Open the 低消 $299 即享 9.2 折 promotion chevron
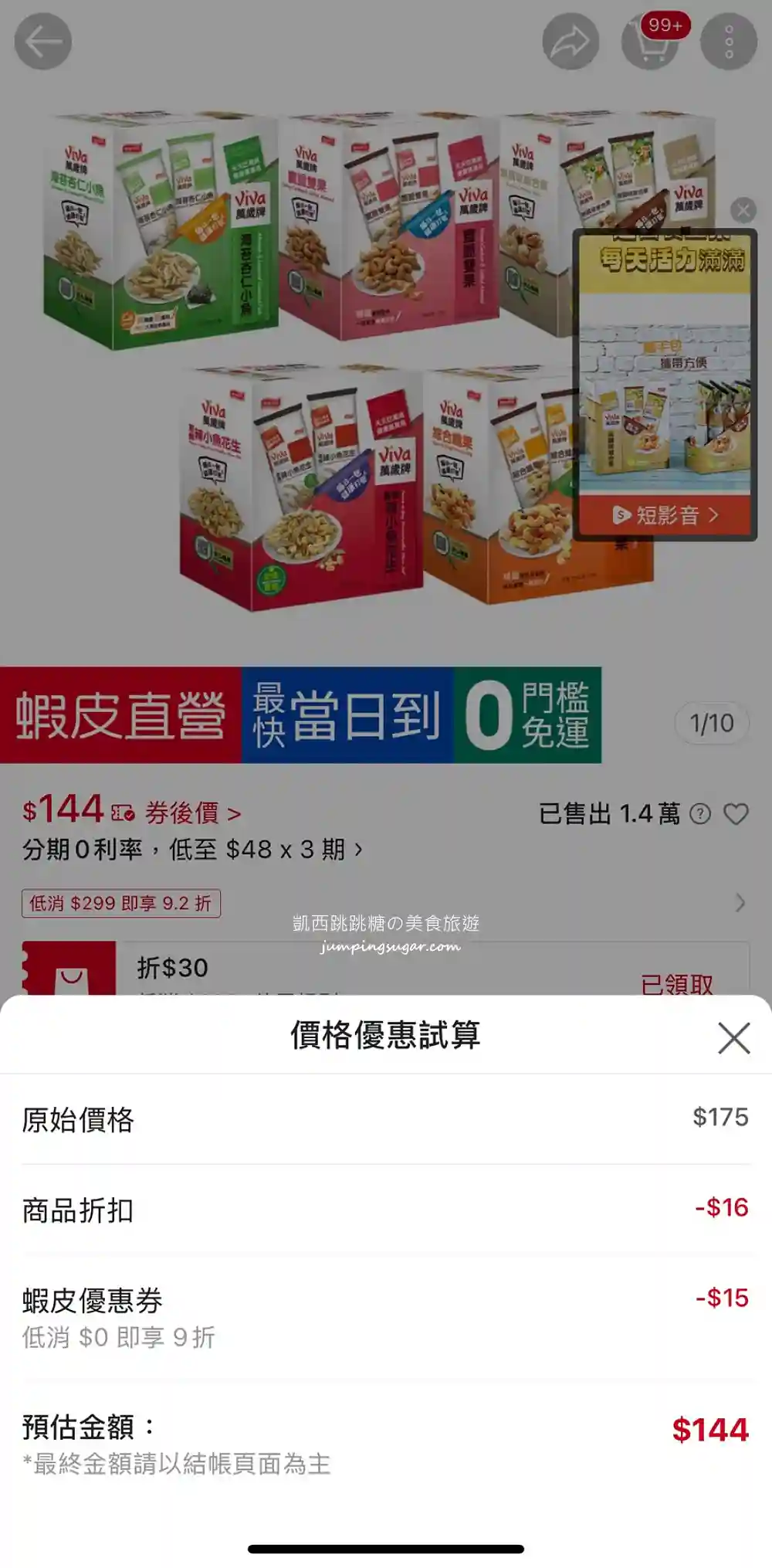Screen dimensions: 772x1568 (x=741, y=901)
